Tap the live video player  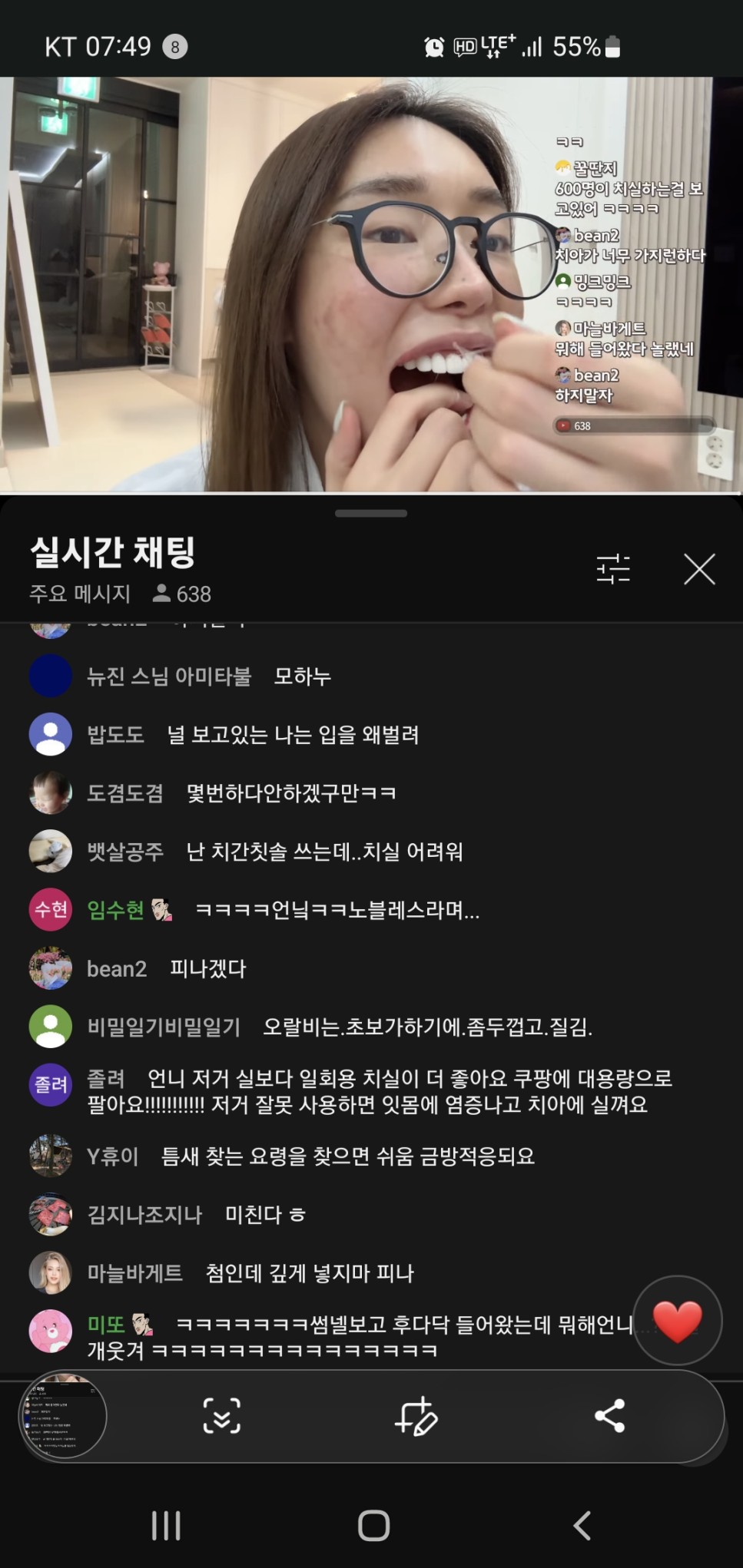tap(371, 284)
